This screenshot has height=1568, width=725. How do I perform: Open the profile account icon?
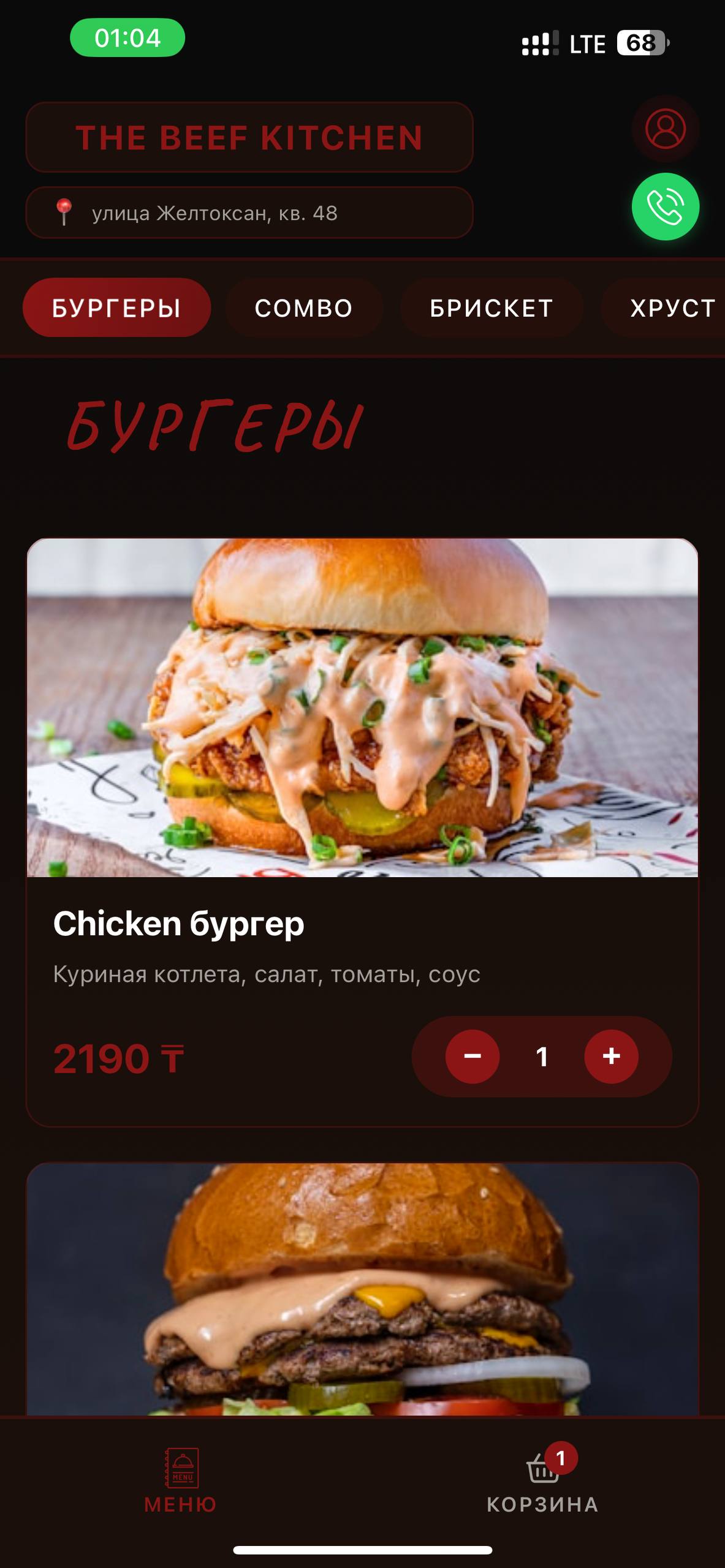[x=666, y=130]
